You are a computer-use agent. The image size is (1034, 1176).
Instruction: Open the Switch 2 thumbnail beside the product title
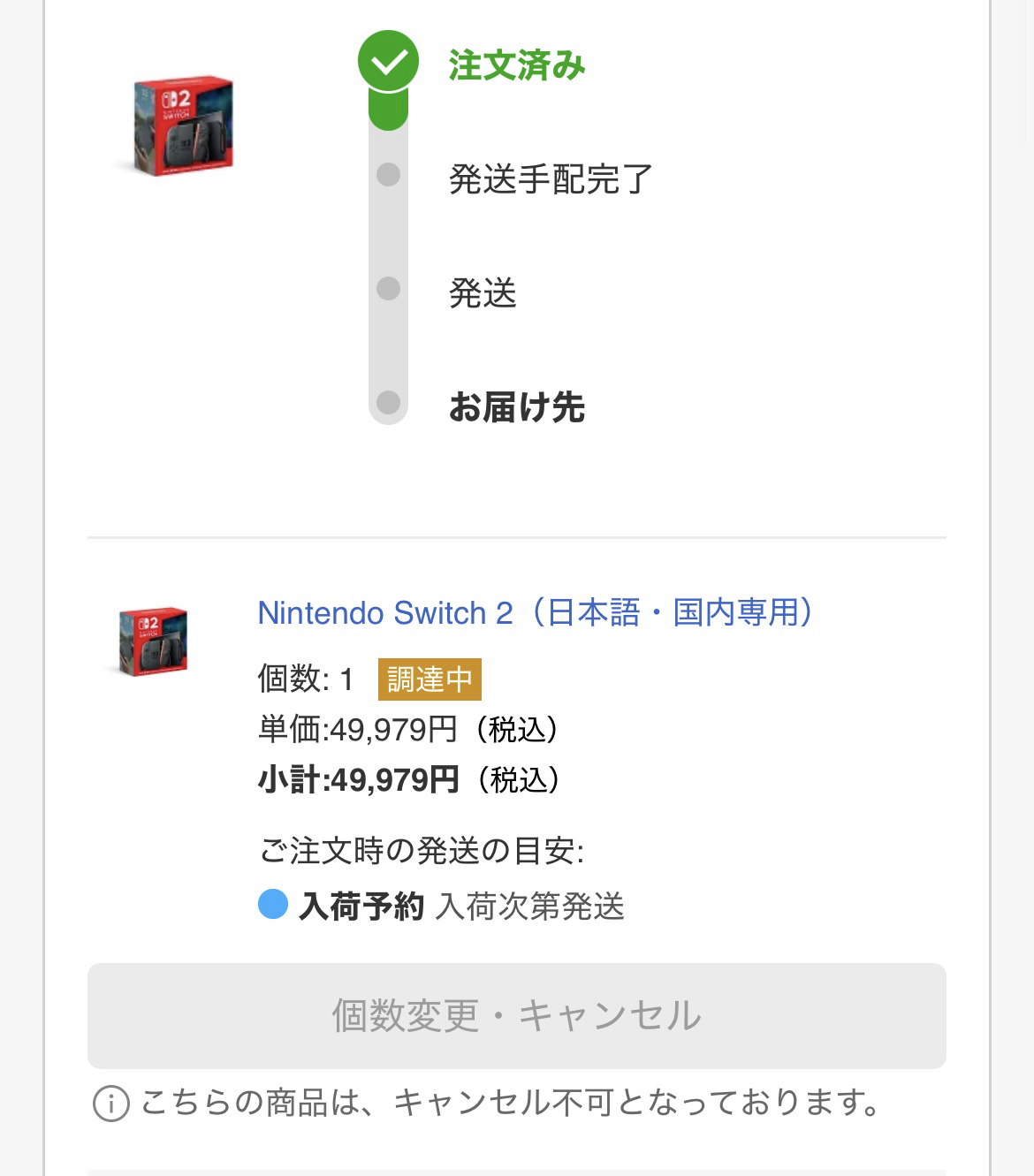(153, 641)
